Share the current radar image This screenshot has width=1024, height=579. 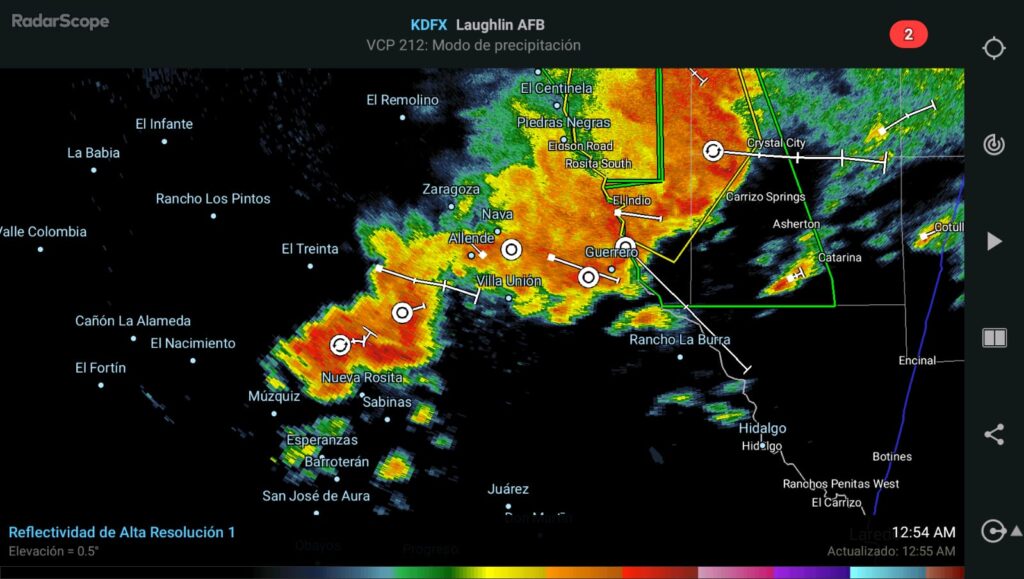(x=994, y=434)
